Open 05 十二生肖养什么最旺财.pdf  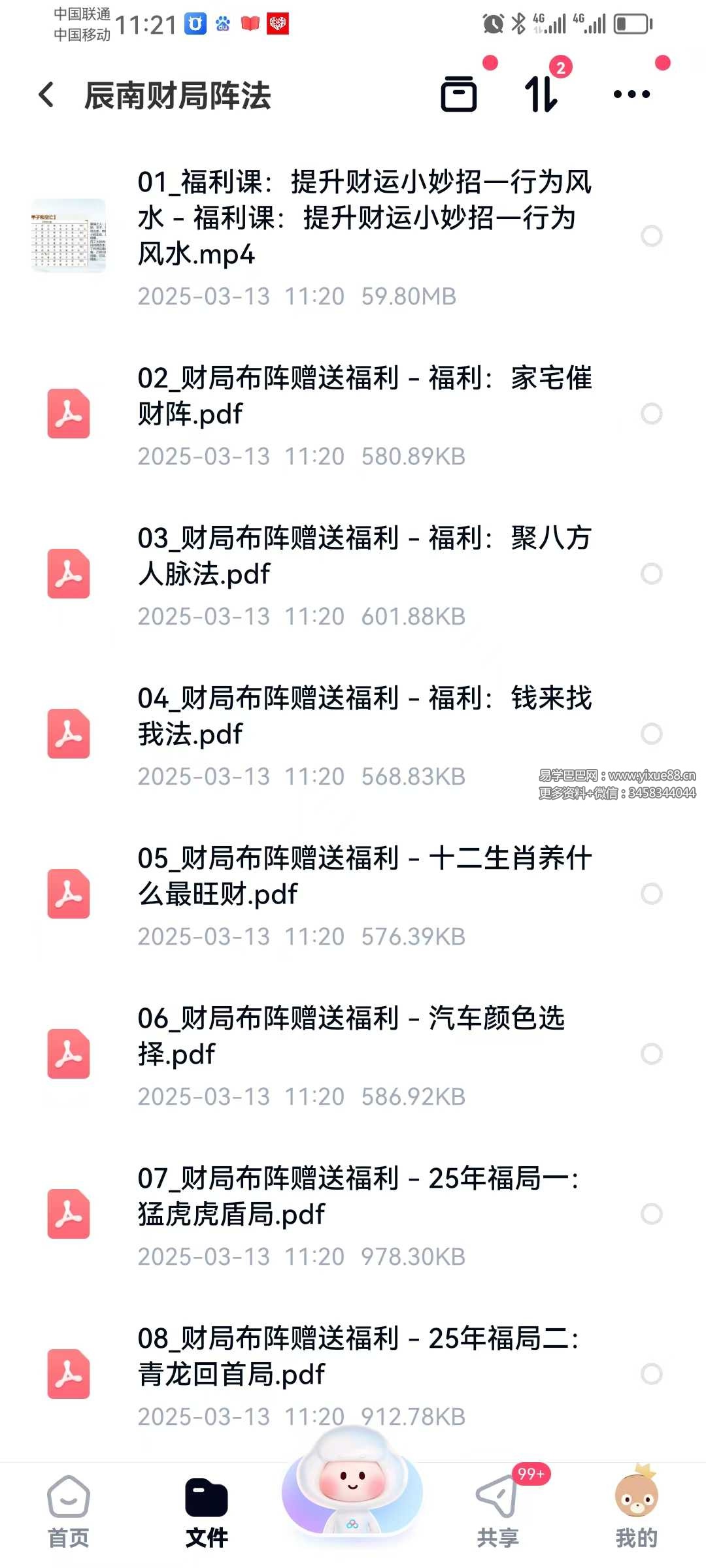(x=363, y=876)
